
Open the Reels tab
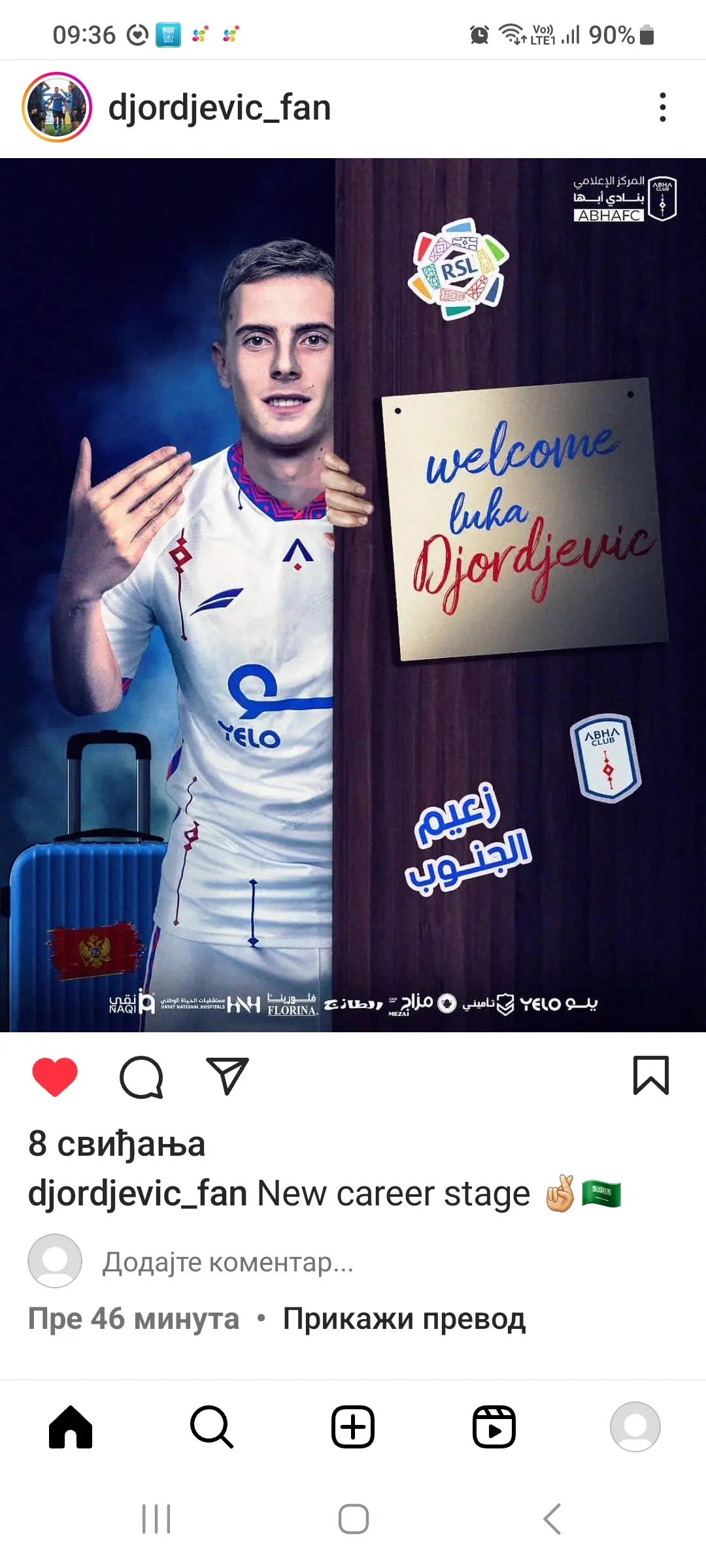click(x=494, y=1427)
